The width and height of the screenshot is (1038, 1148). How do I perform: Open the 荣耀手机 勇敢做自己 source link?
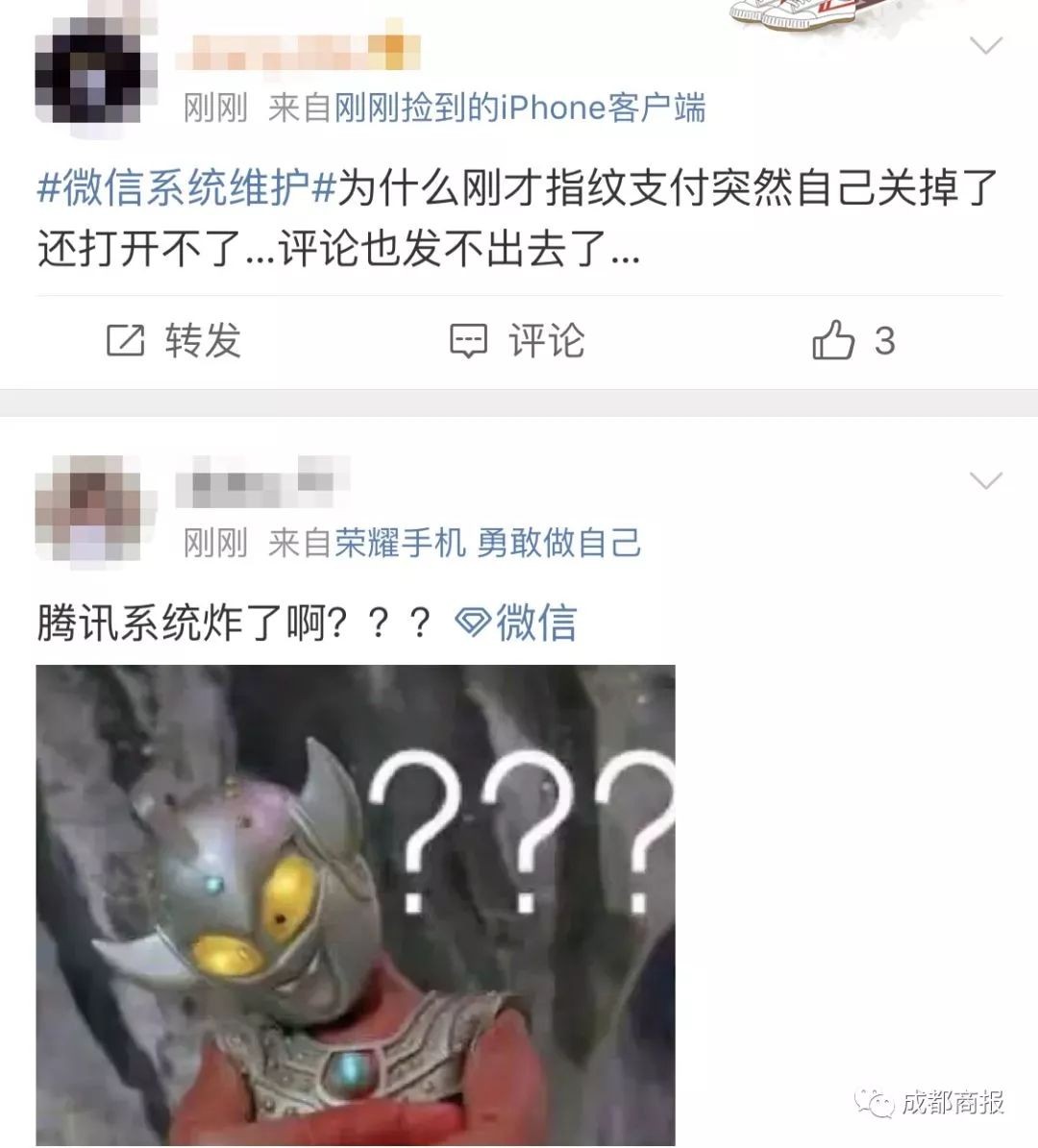(x=487, y=544)
